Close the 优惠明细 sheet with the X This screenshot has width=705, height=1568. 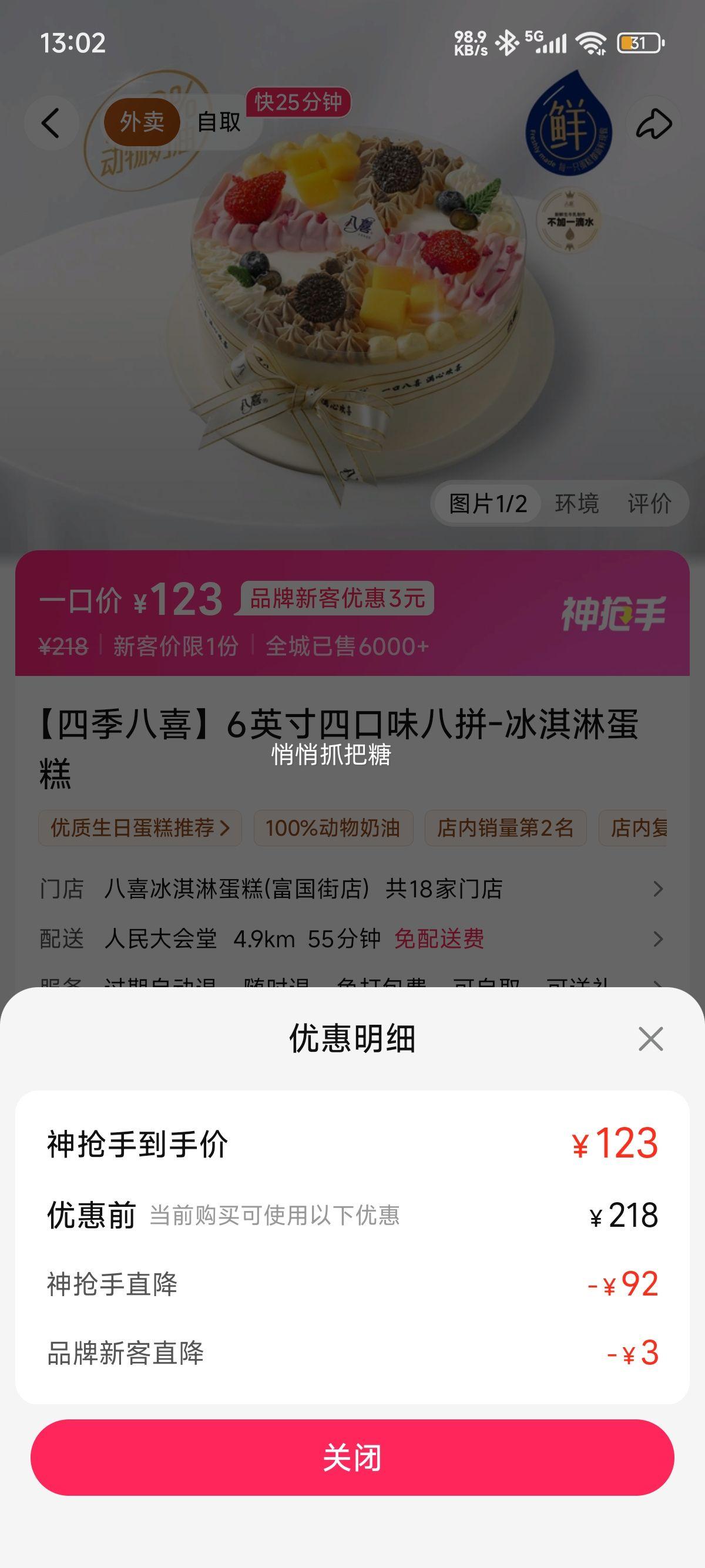[650, 1039]
